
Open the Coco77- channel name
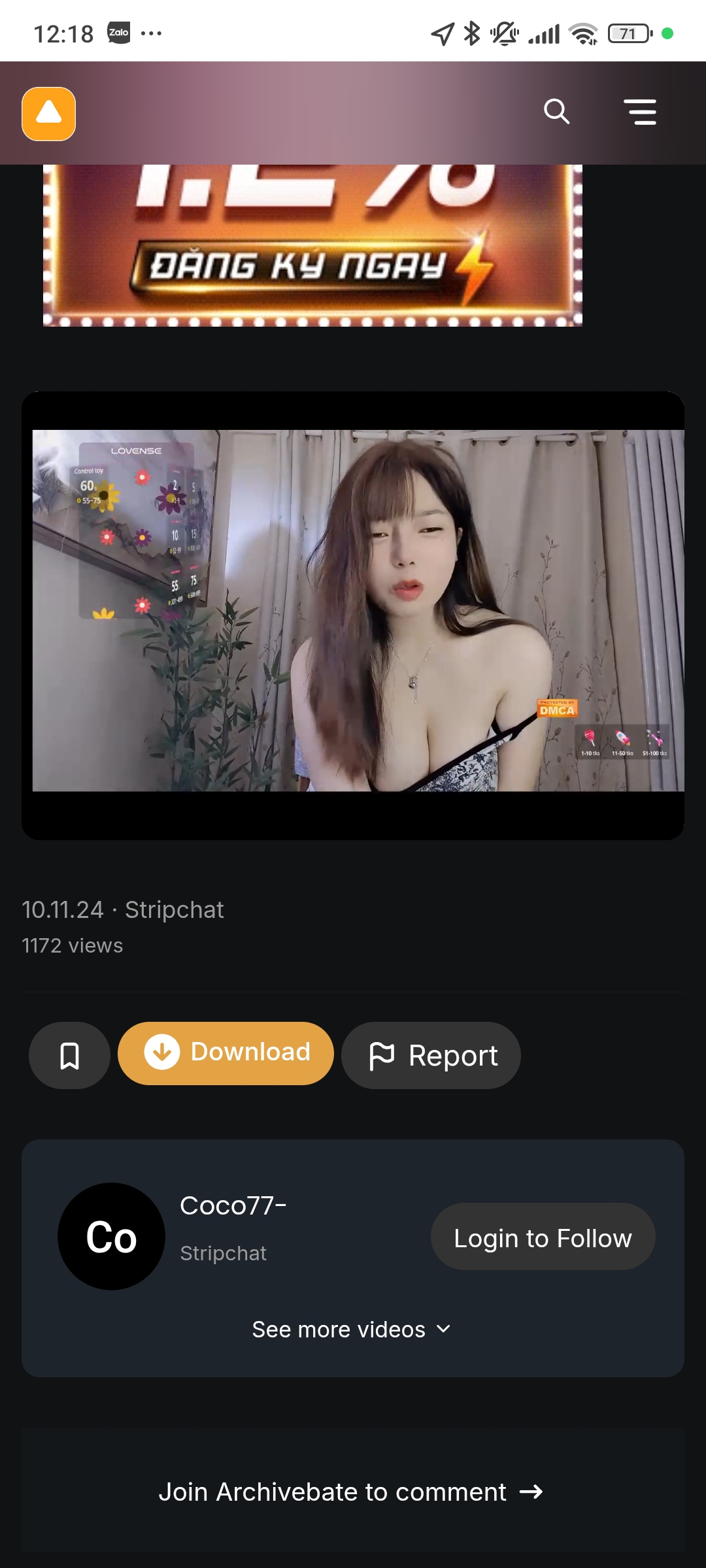pyautogui.click(x=233, y=1205)
